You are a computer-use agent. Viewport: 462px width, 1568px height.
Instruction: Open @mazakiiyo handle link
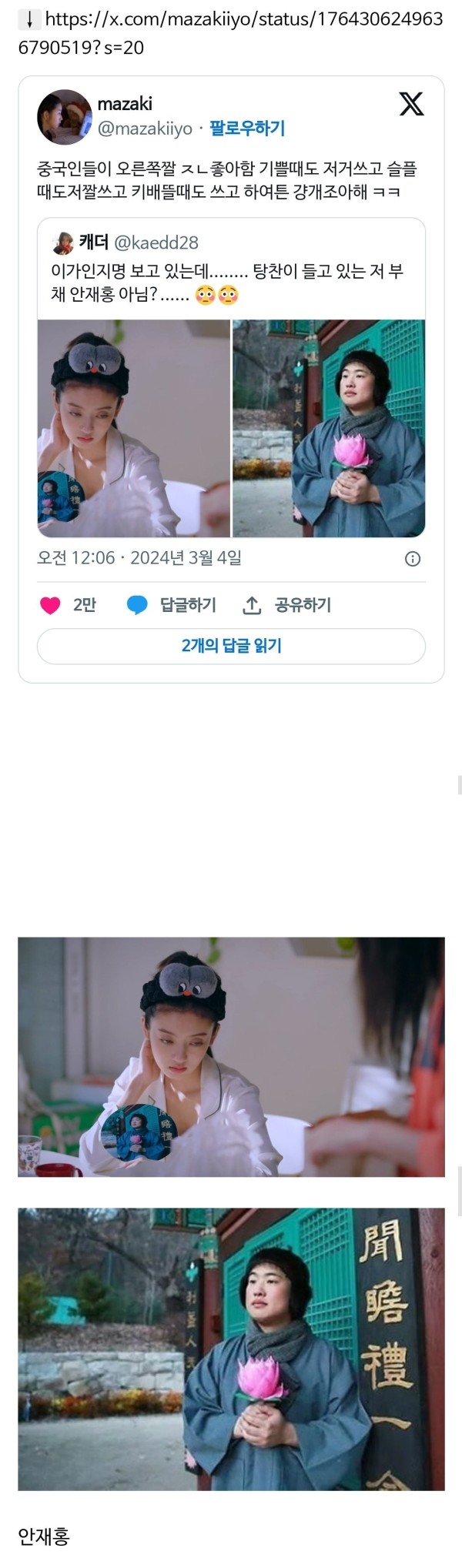(x=144, y=129)
